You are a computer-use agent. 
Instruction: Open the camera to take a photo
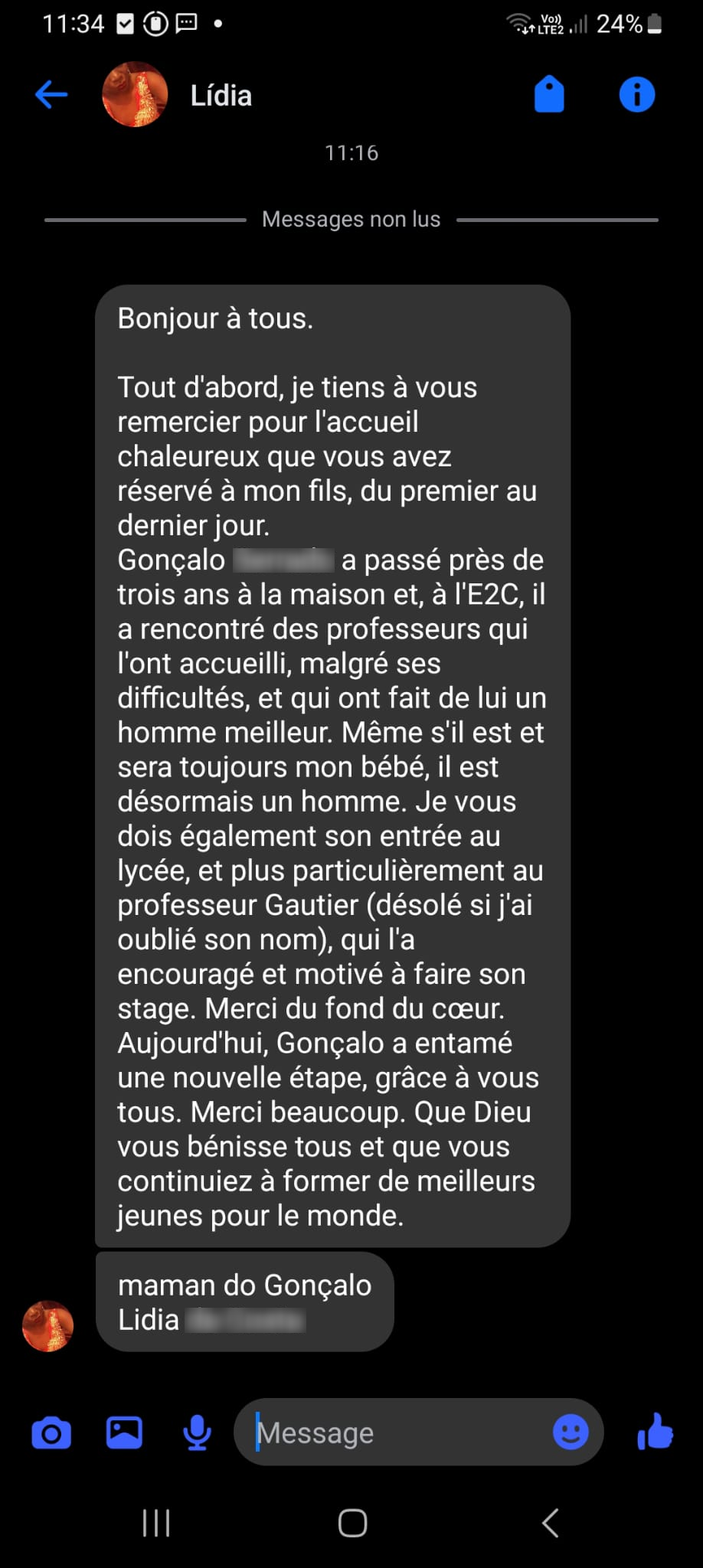[51, 1432]
